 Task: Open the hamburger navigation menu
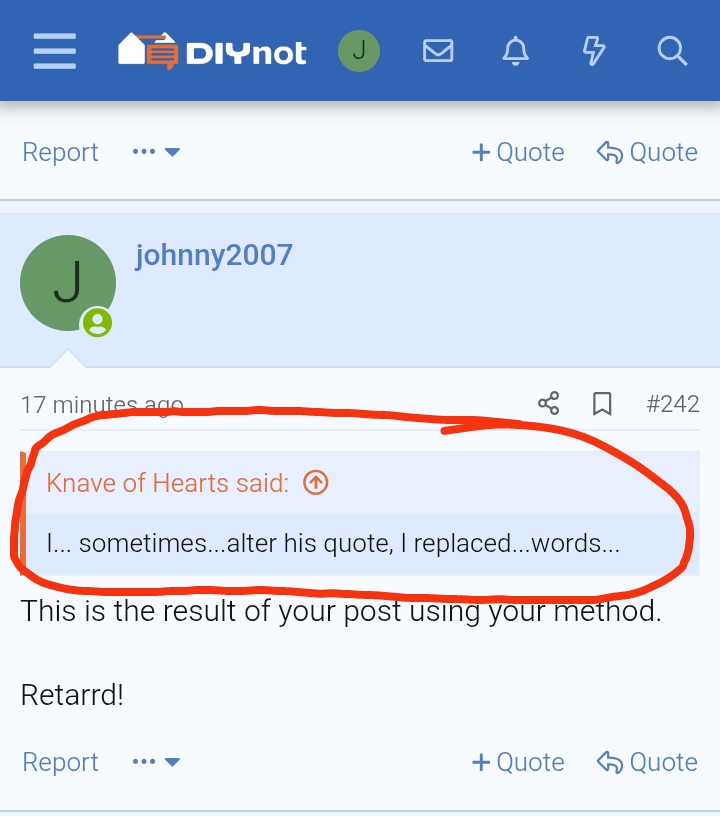54,50
